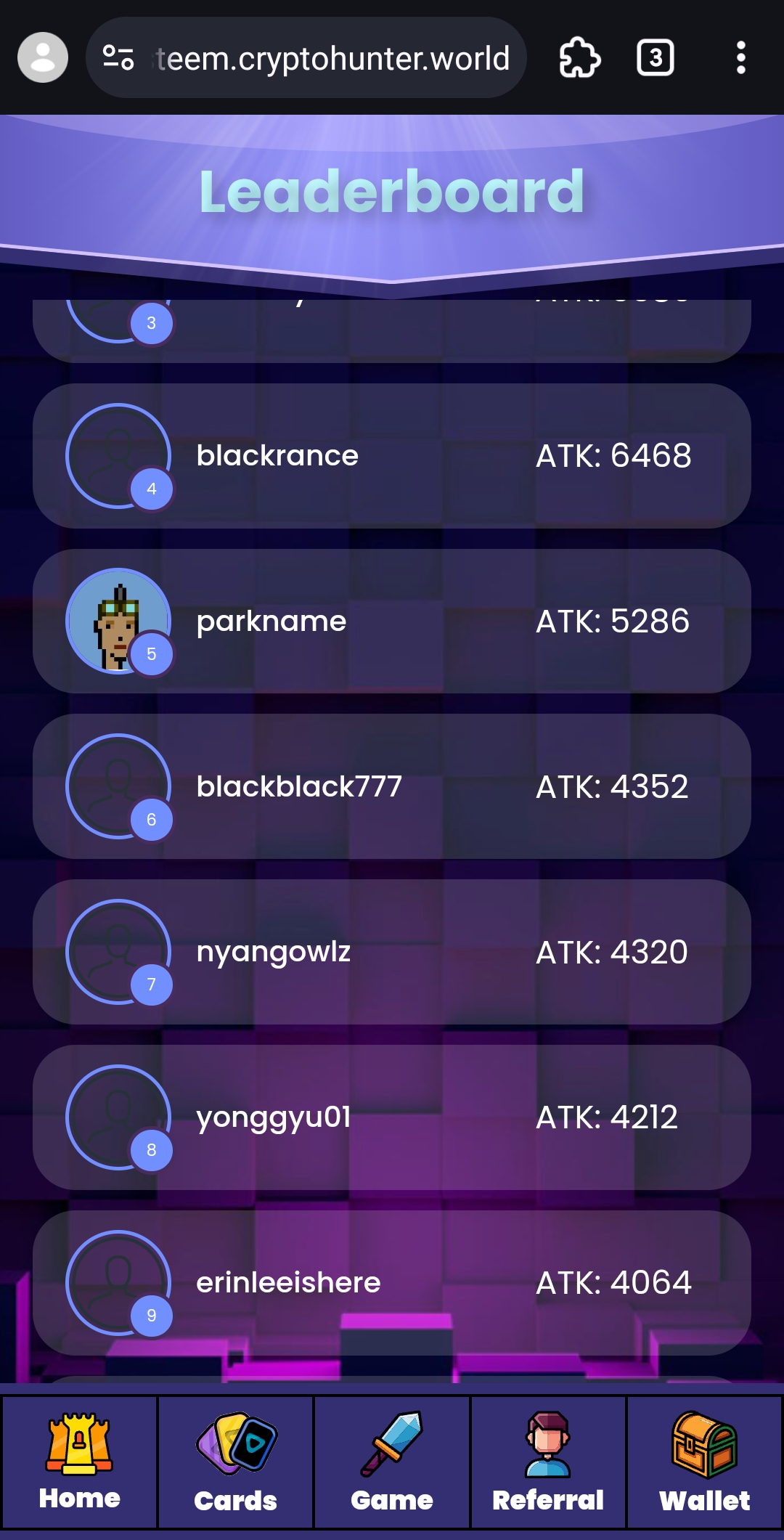Open the Home tab
Screen dimensions: 784x1540
pyautogui.click(x=79, y=1461)
